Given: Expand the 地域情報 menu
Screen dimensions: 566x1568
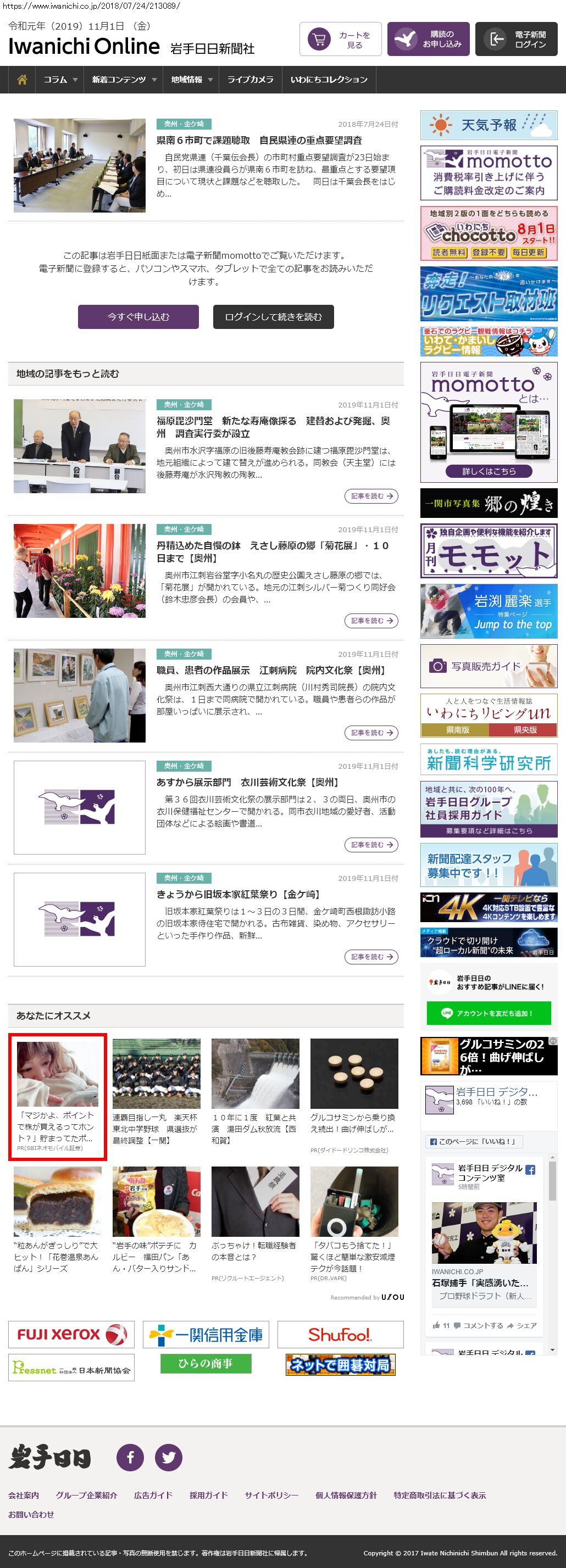Looking at the screenshot, I should (191, 80).
